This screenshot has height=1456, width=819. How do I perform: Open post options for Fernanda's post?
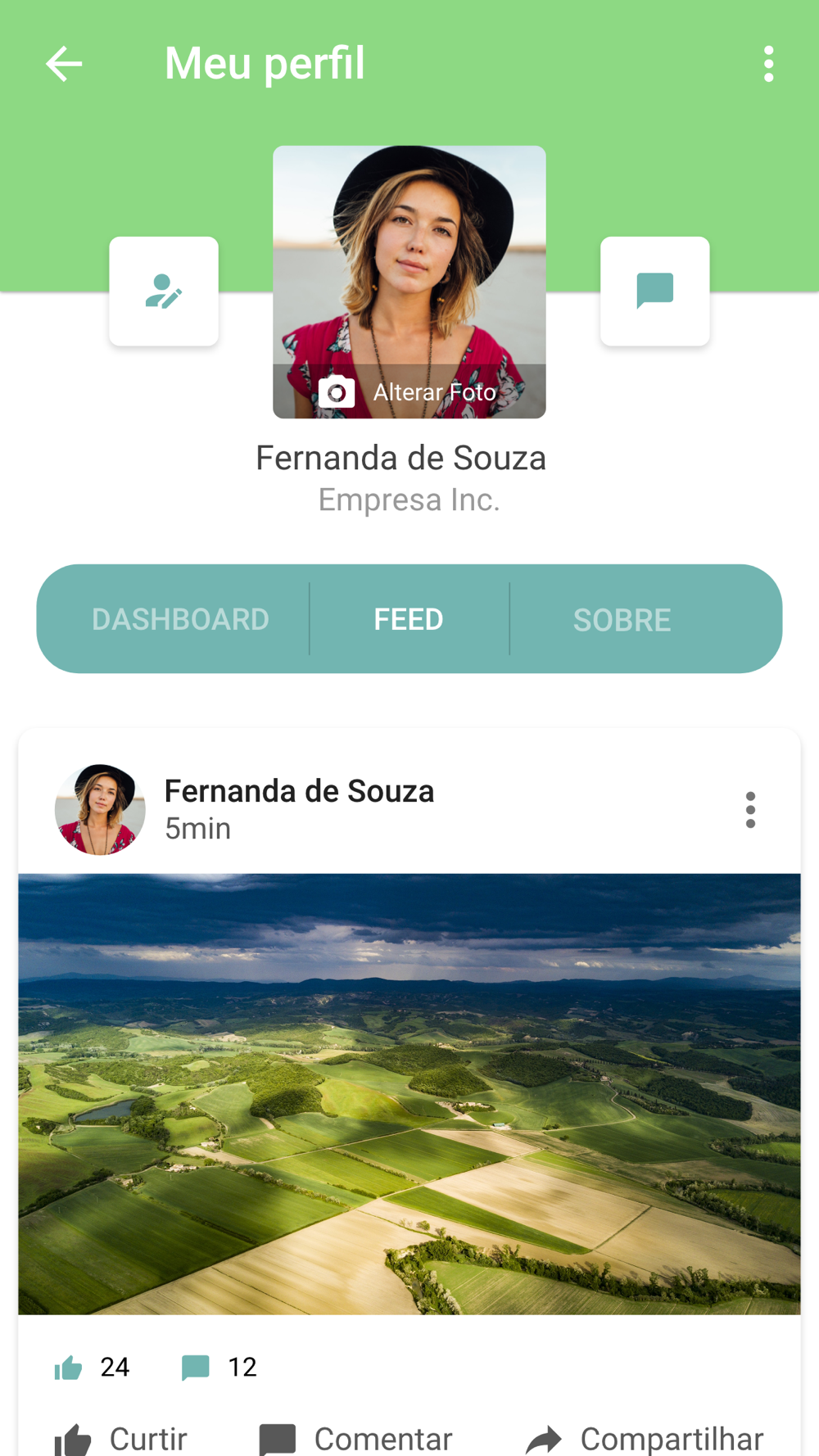pos(750,810)
